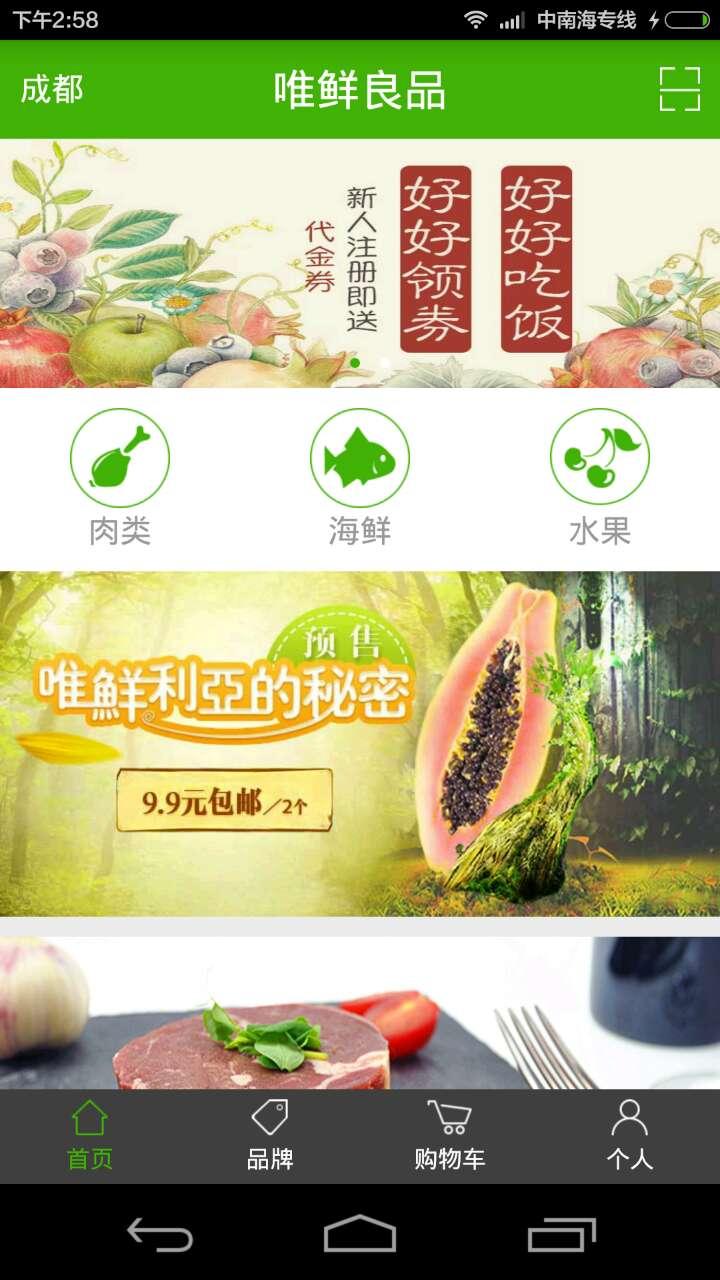Open the 购物车 shopping cart tab
Screen dimensions: 720x1280
coord(450,1136)
